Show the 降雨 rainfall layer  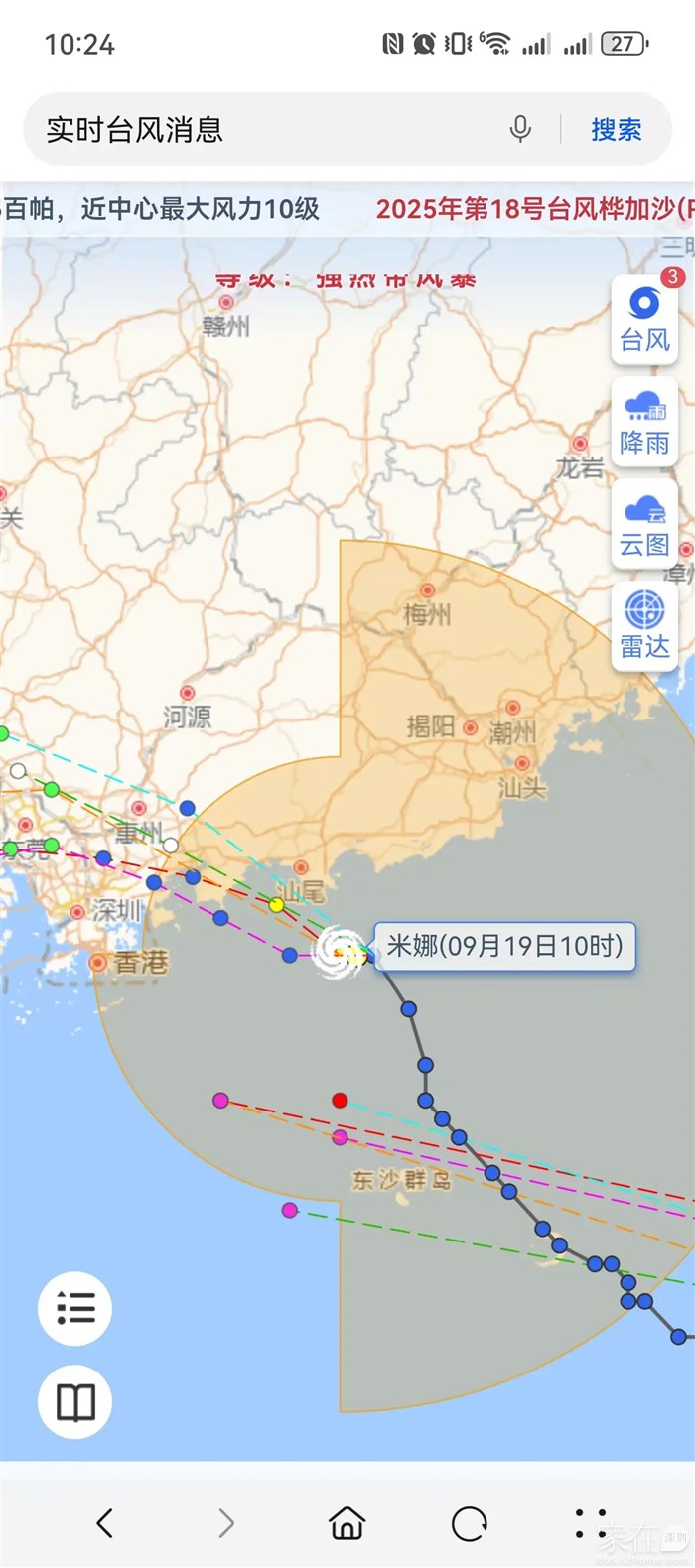[644, 423]
